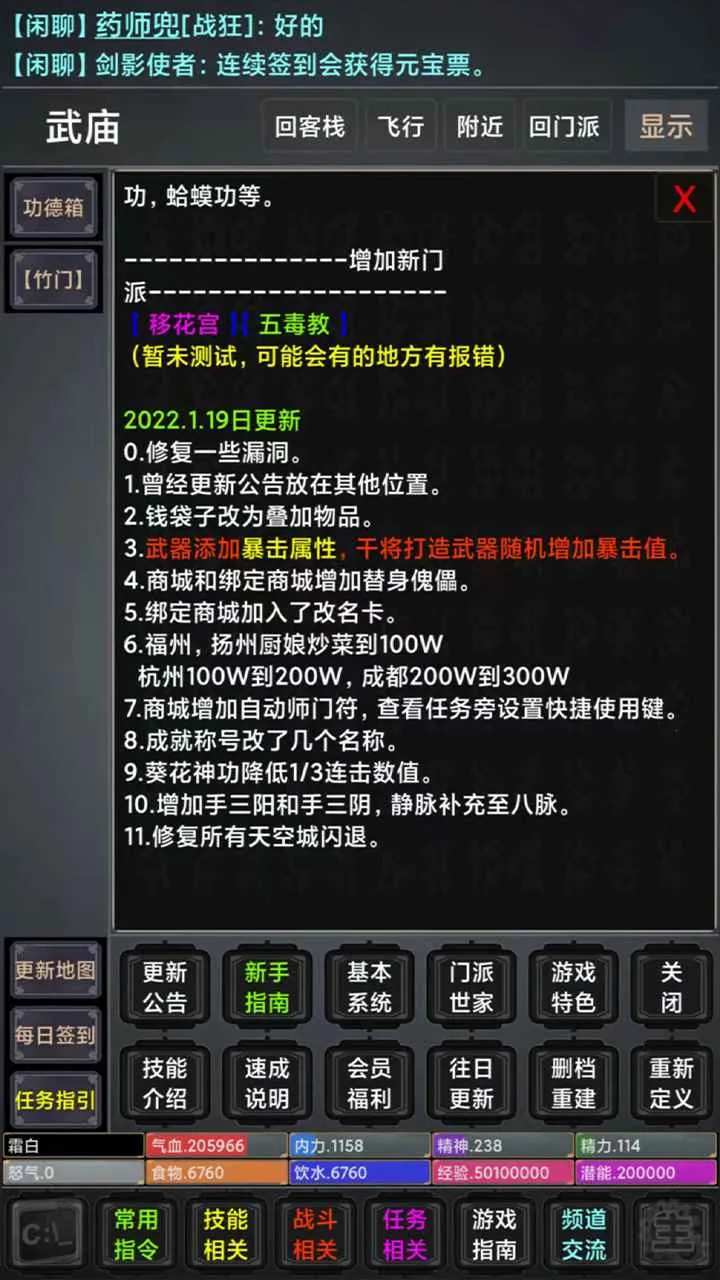Tap the 显示 display button
The height and width of the screenshot is (1280, 720).
[666, 127]
